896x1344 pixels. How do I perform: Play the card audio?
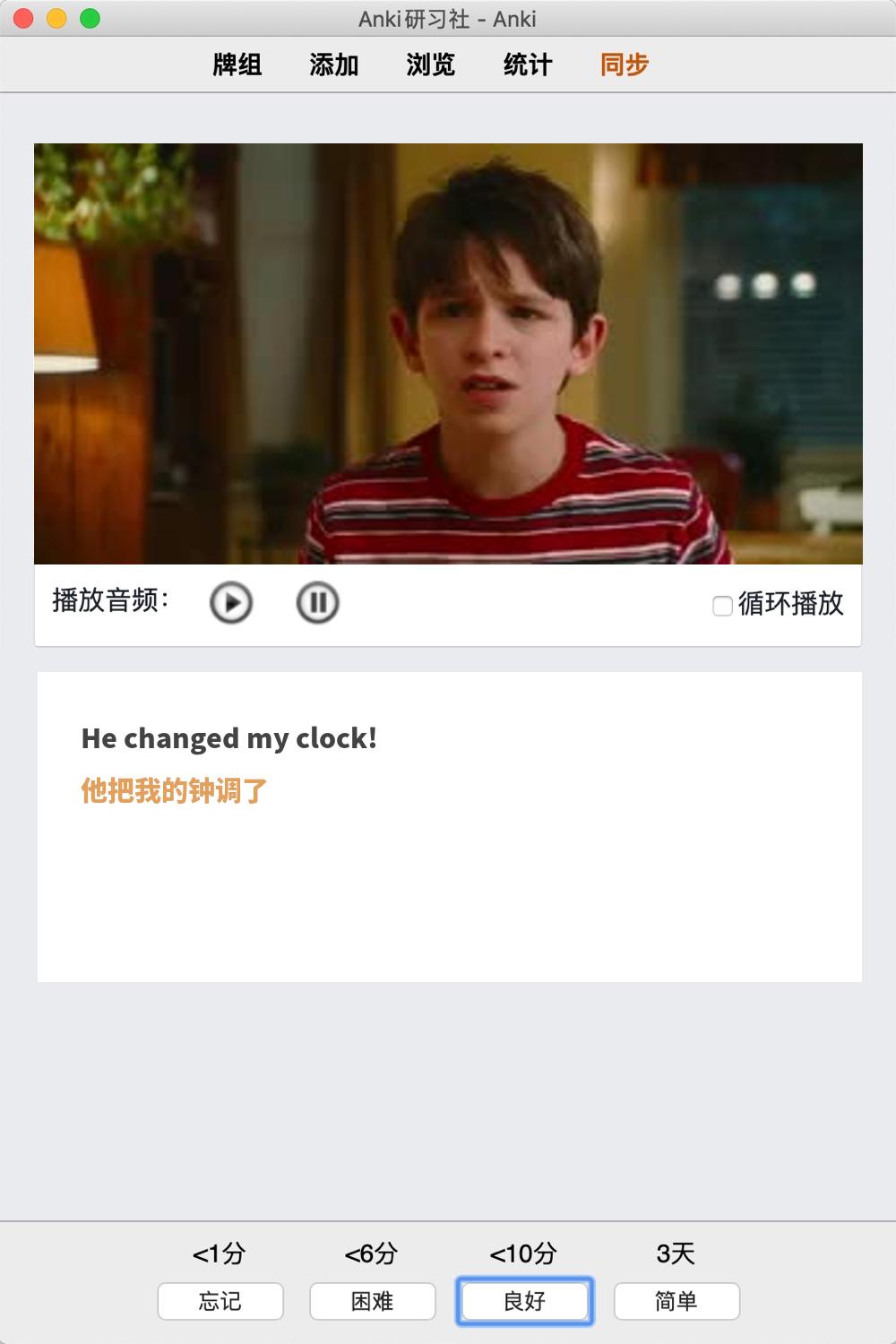tap(231, 603)
